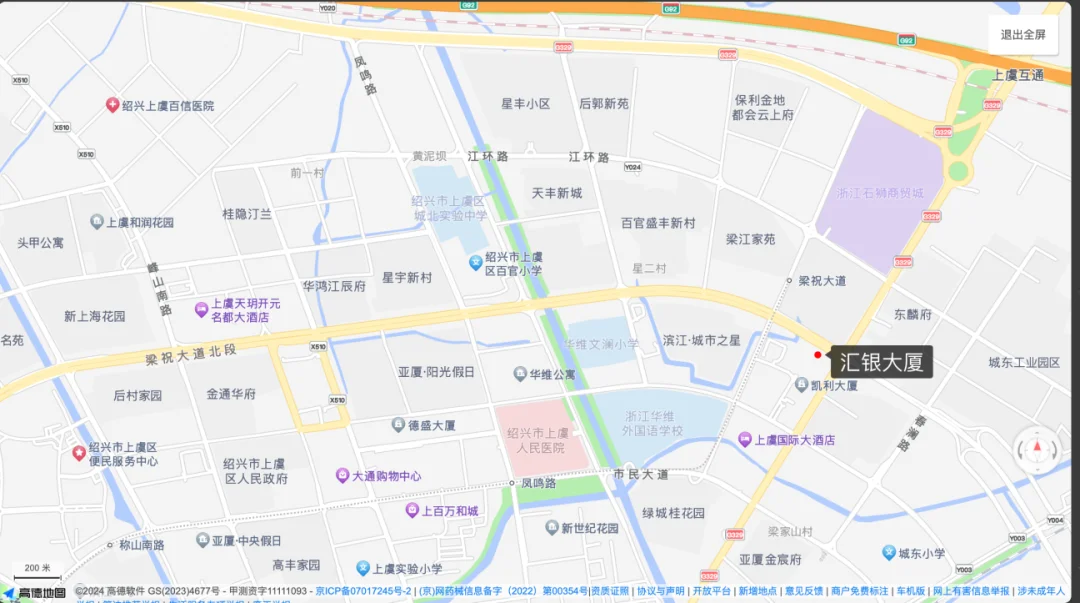Tap the 大通购物中心 shopping marker

click(x=342, y=476)
